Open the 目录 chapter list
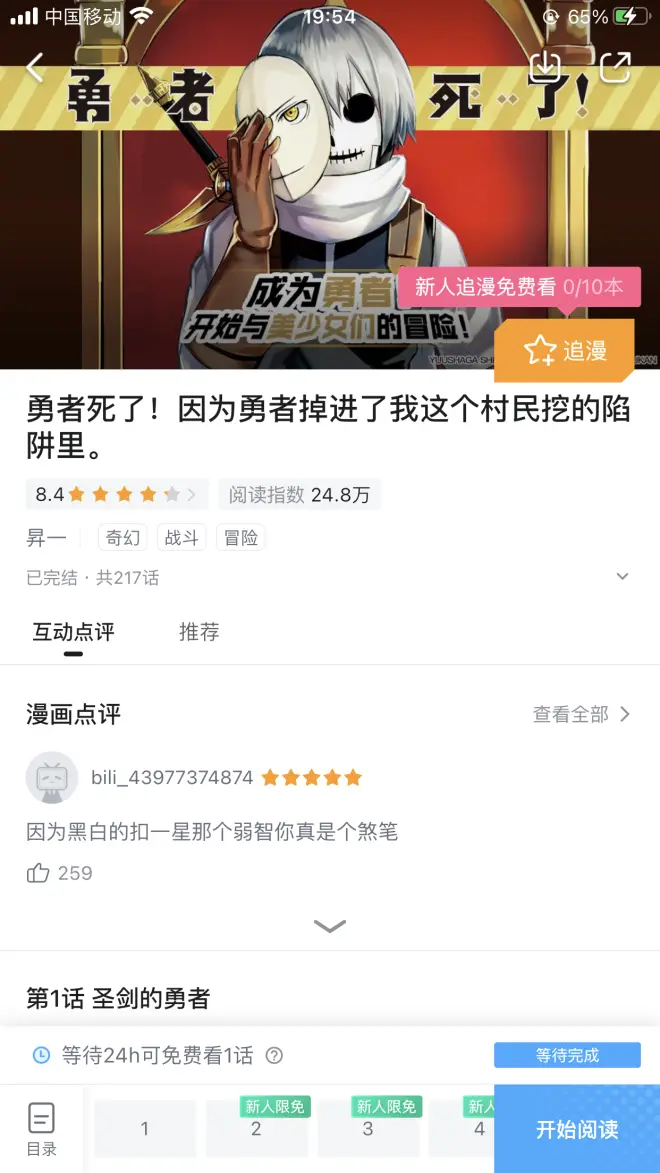 click(41, 1129)
